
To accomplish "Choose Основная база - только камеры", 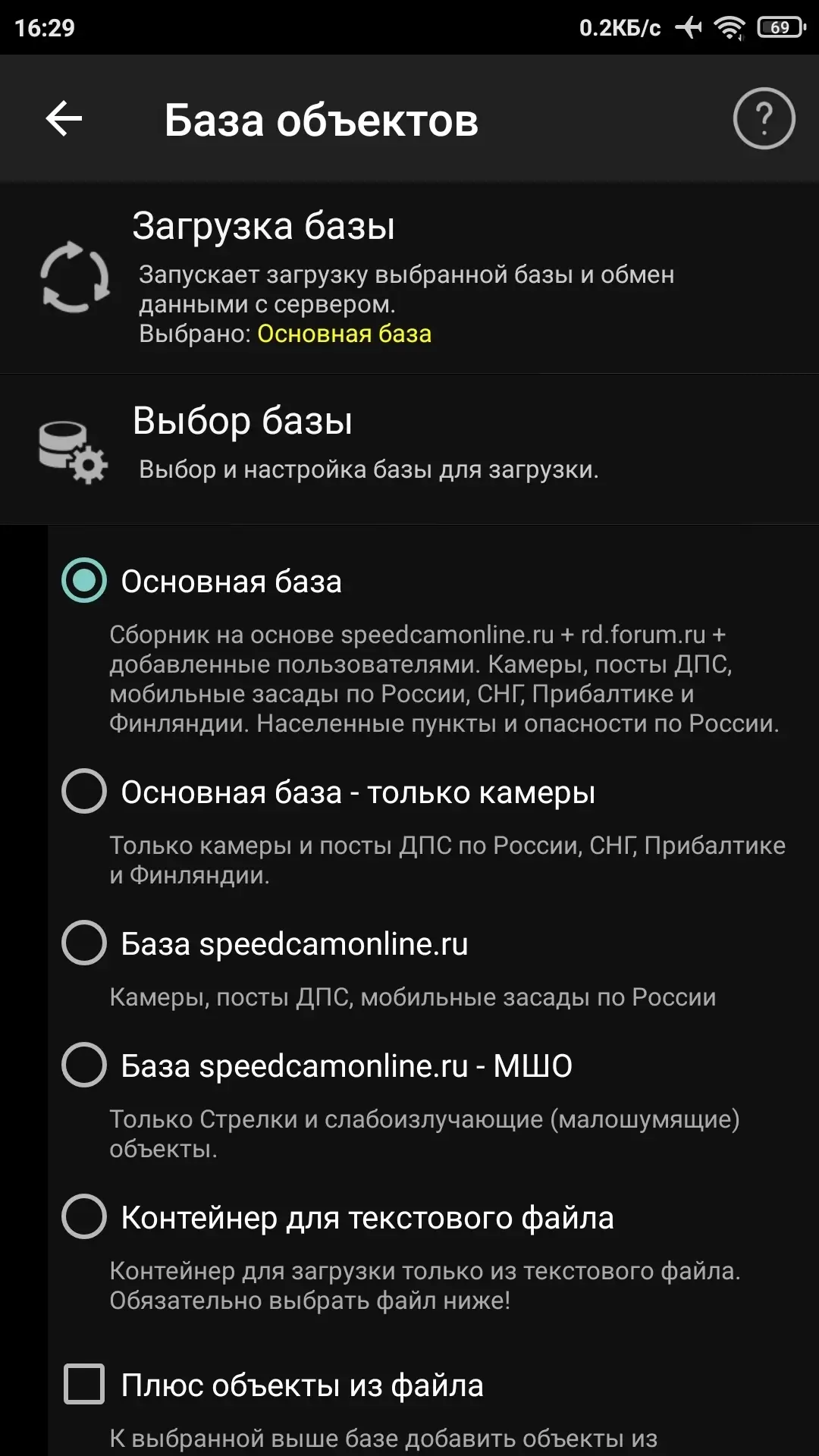I will coord(84,792).
